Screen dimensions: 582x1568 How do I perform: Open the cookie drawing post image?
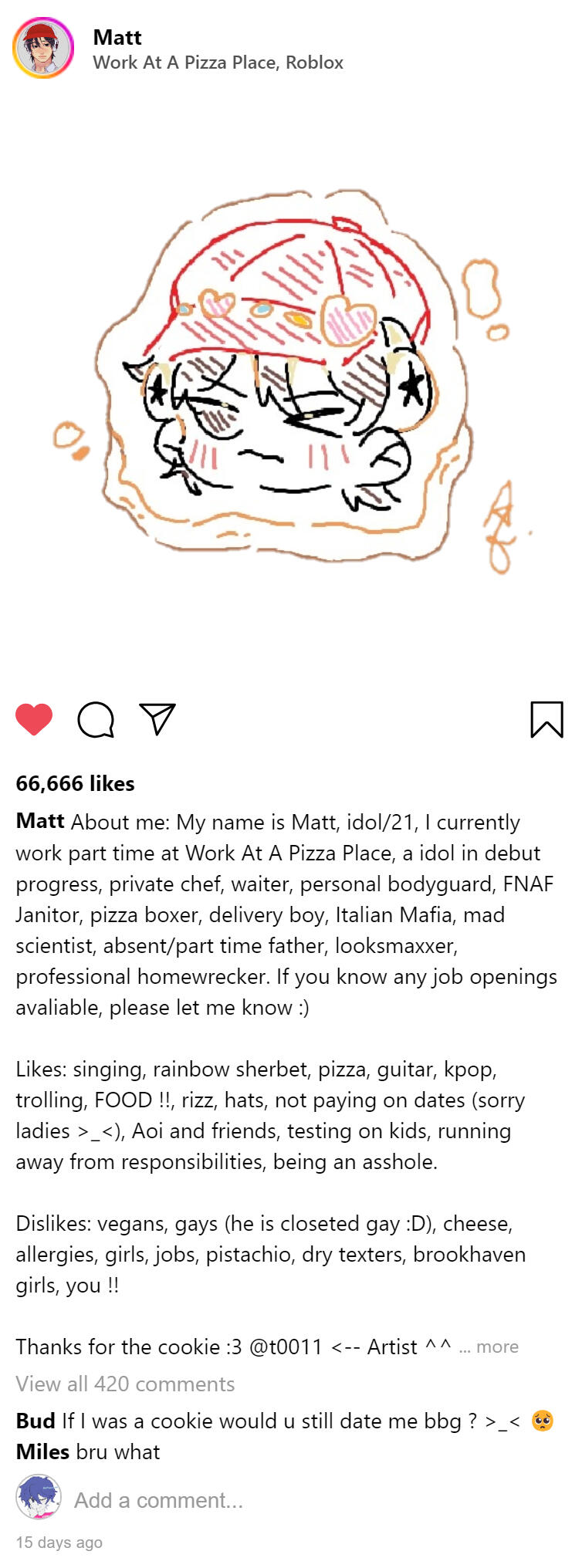[291, 386]
